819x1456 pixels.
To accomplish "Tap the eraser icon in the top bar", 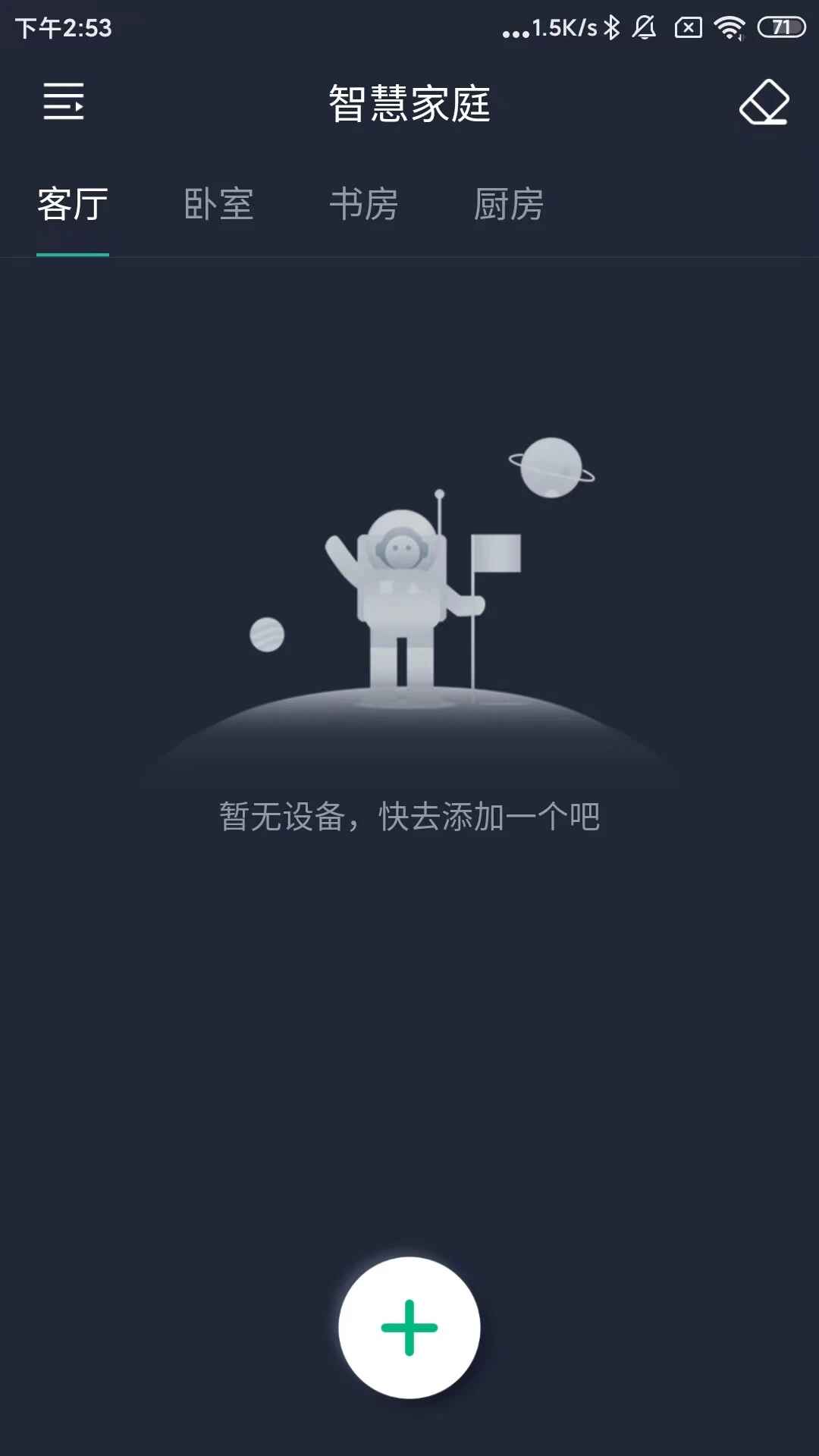I will [764, 102].
